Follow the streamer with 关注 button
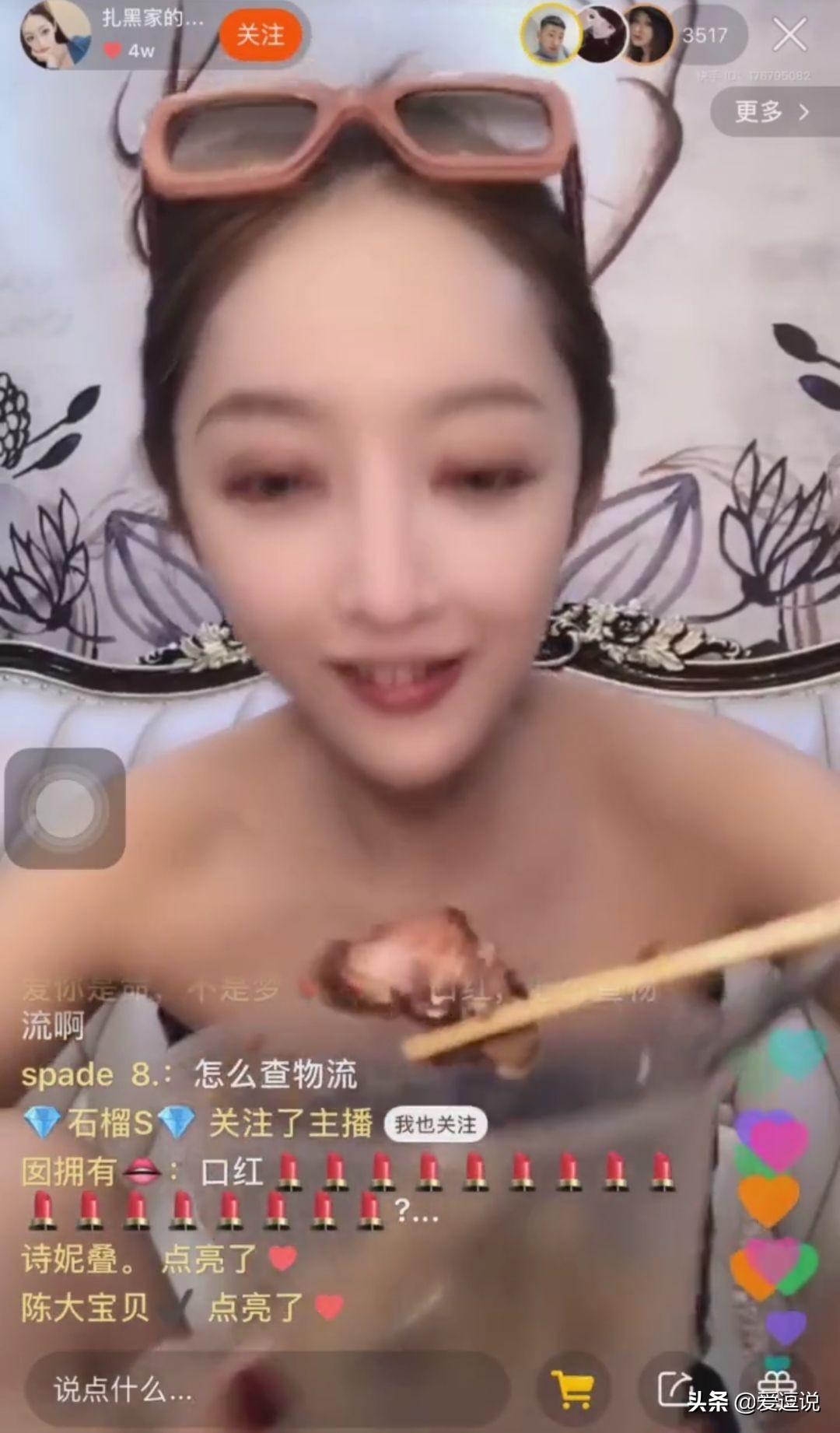The height and width of the screenshot is (1433, 840). pyautogui.click(x=261, y=35)
